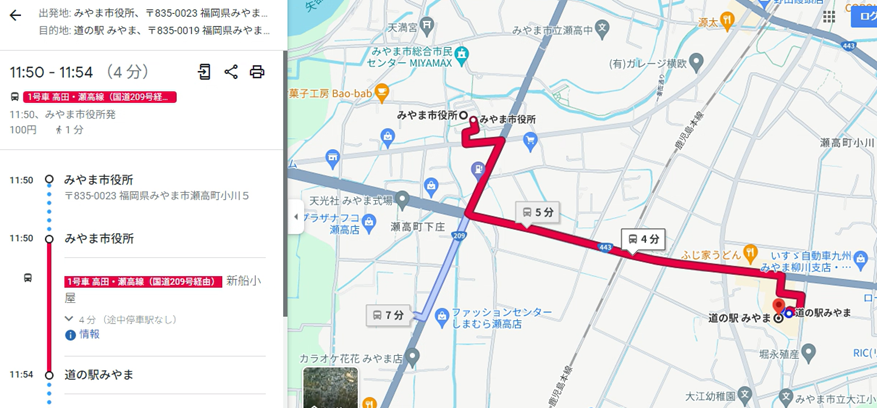Tap the ログイン button
The width and height of the screenshot is (877, 408).
(x=863, y=16)
